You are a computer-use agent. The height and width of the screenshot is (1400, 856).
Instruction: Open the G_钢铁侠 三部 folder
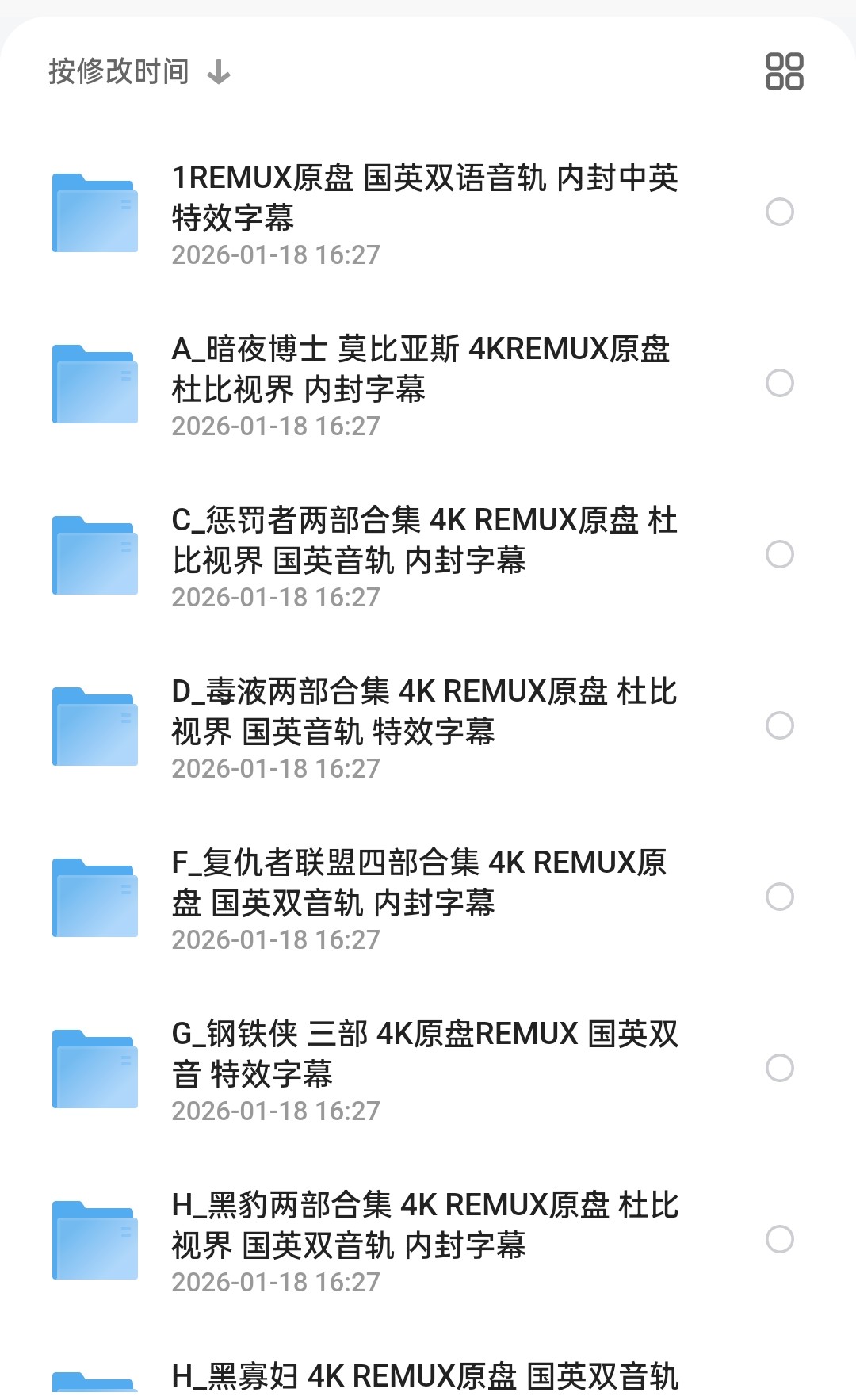424,1054
